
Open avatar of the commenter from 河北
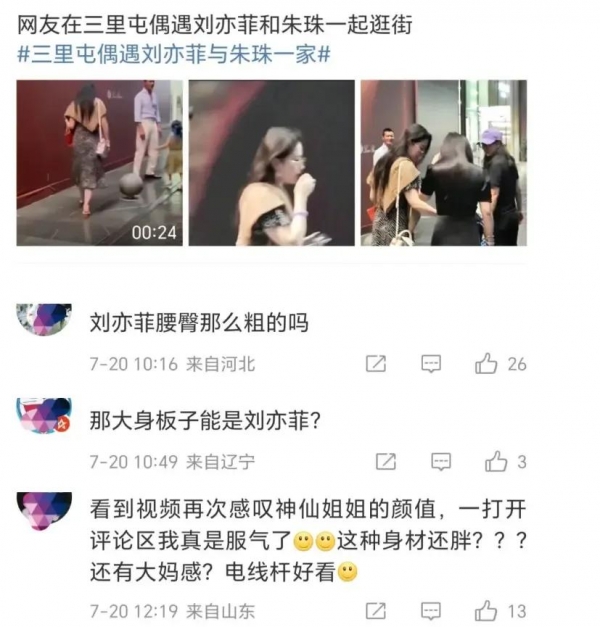pos(45,320)
